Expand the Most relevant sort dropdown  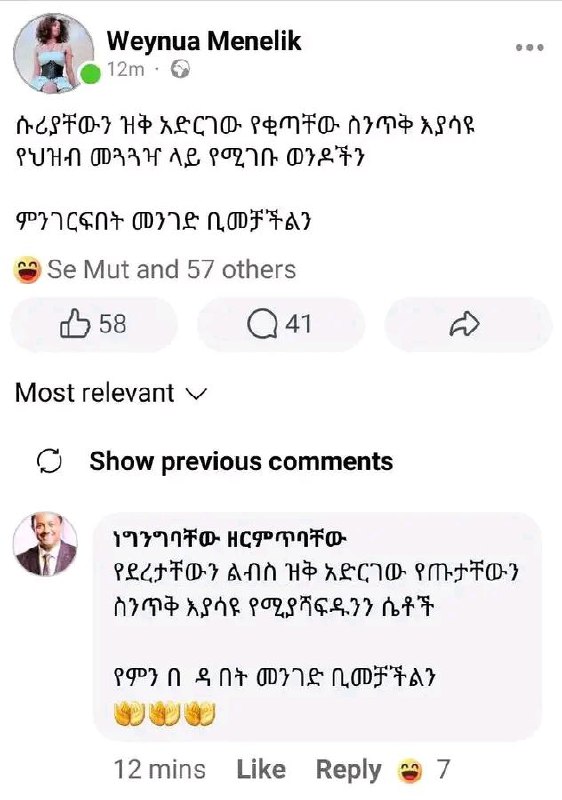[x=111, y=393]
